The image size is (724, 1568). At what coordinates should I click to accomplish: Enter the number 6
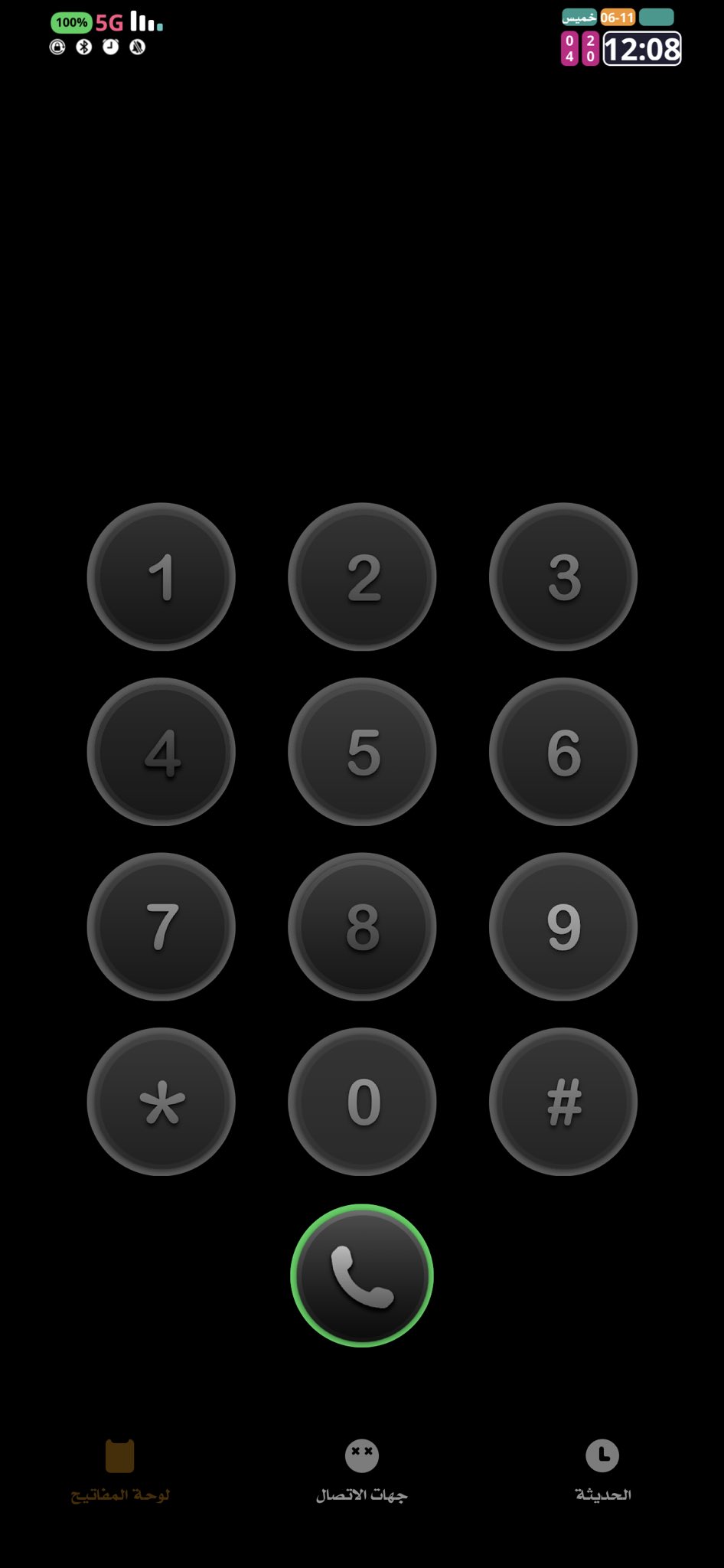click(563, 752)
